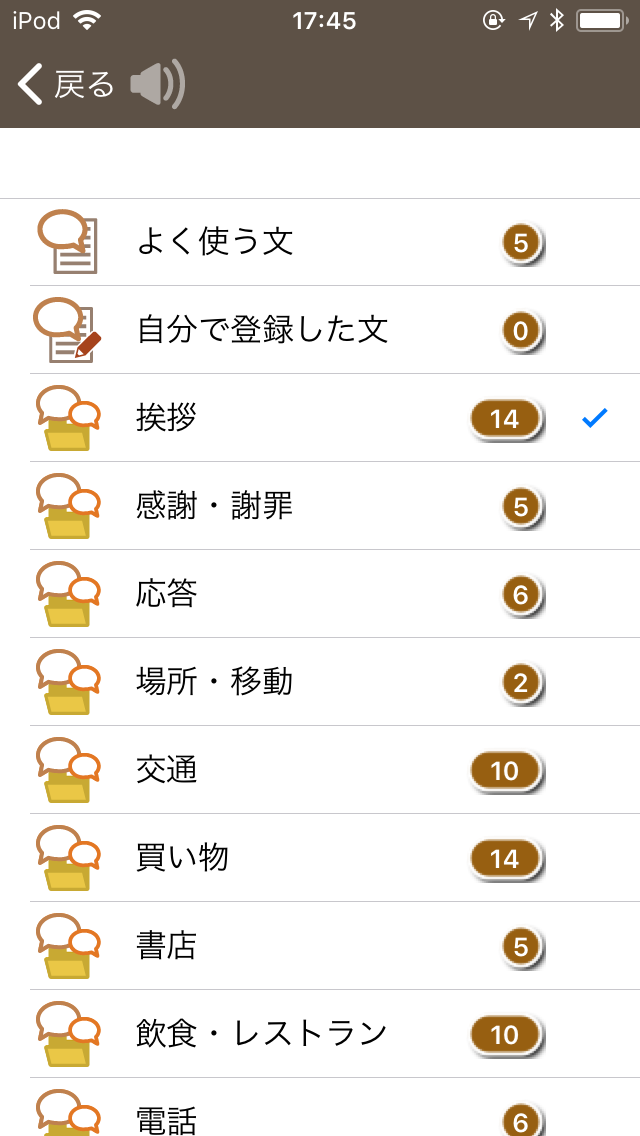Screen dimensions: 640x1136
Task: Tap the speaker sound icon
Action: tap(157, 85)
